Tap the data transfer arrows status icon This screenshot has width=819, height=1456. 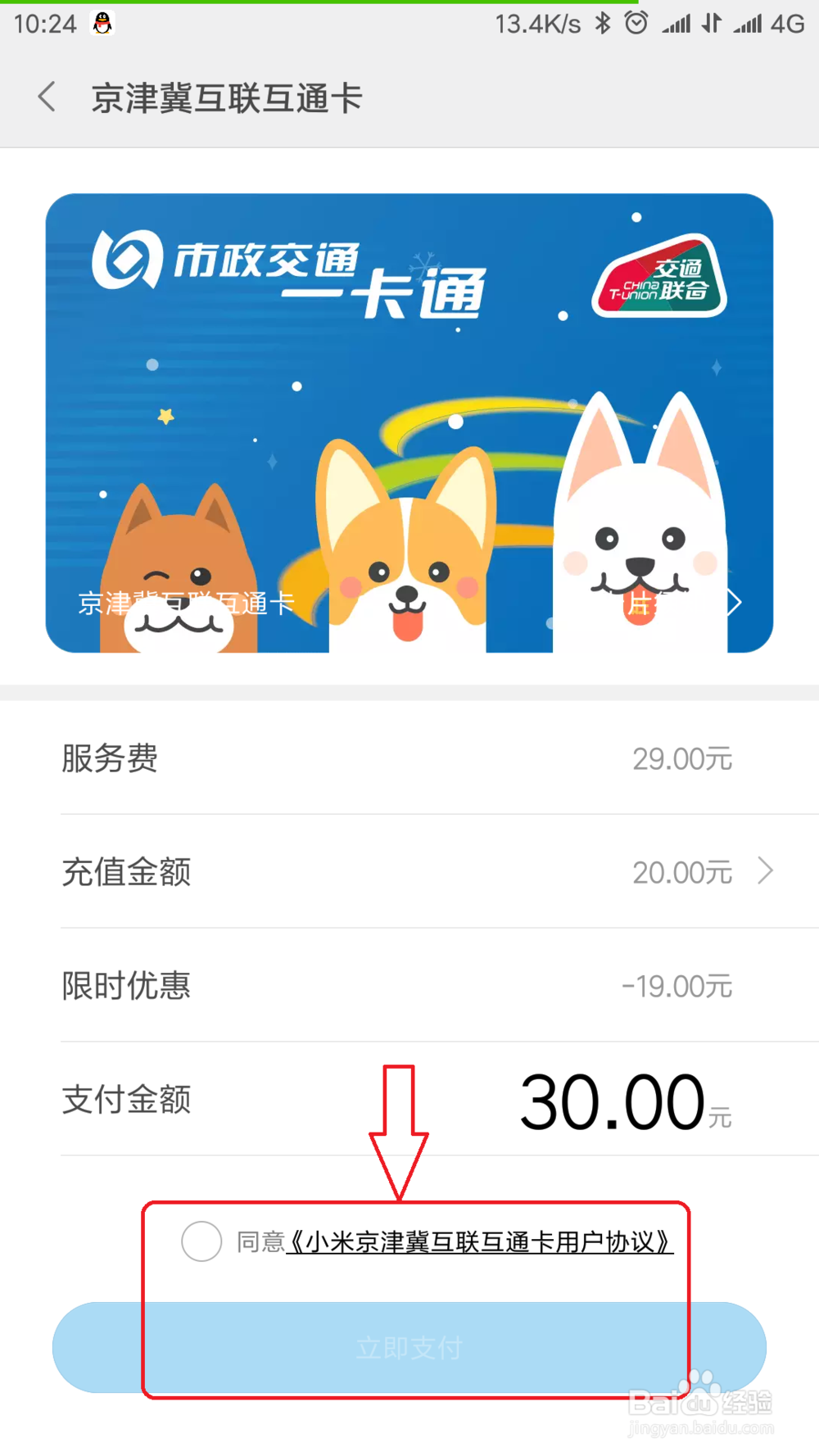712,23
